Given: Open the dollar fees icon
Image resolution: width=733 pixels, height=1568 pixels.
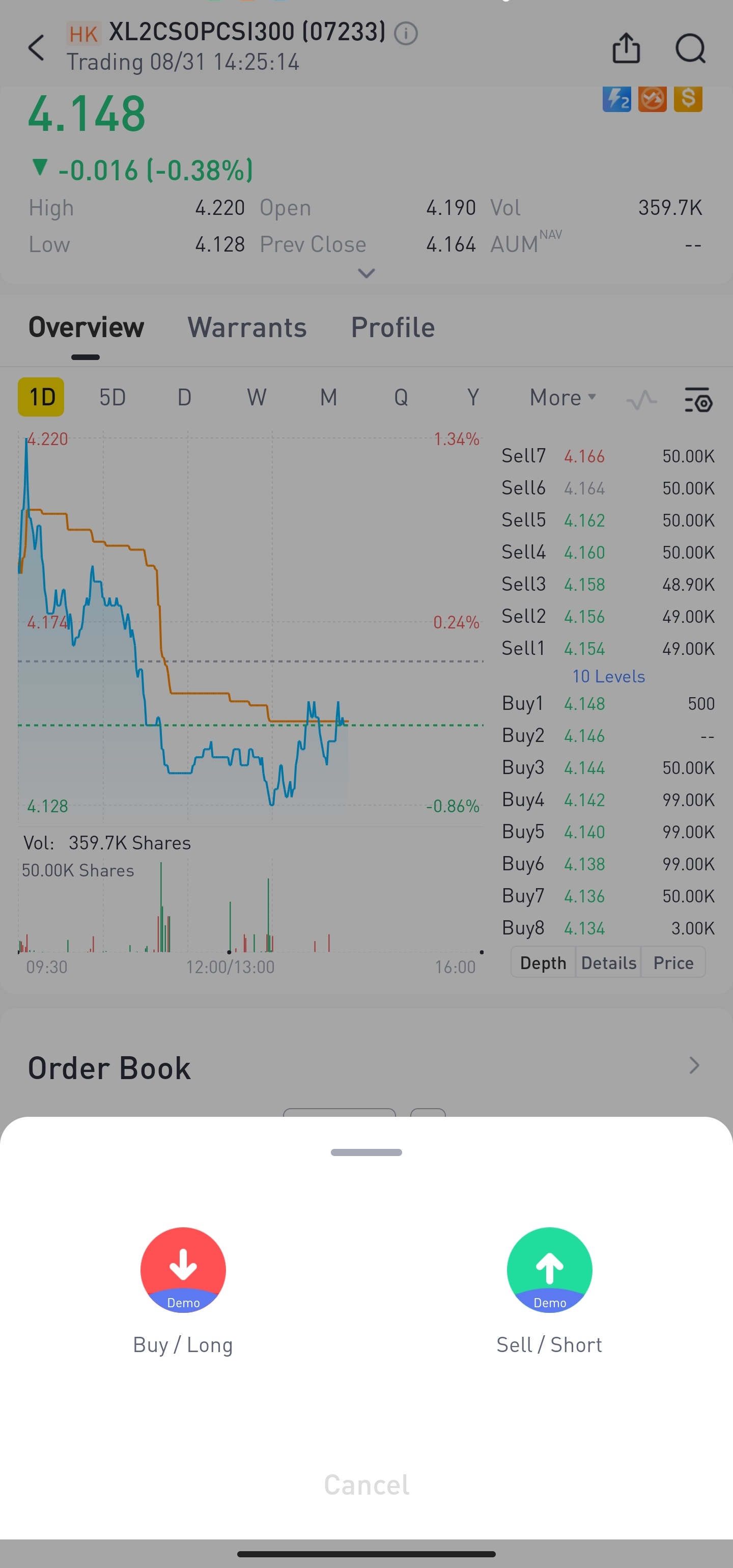Looking at the screenshot, I should [687, 99].
